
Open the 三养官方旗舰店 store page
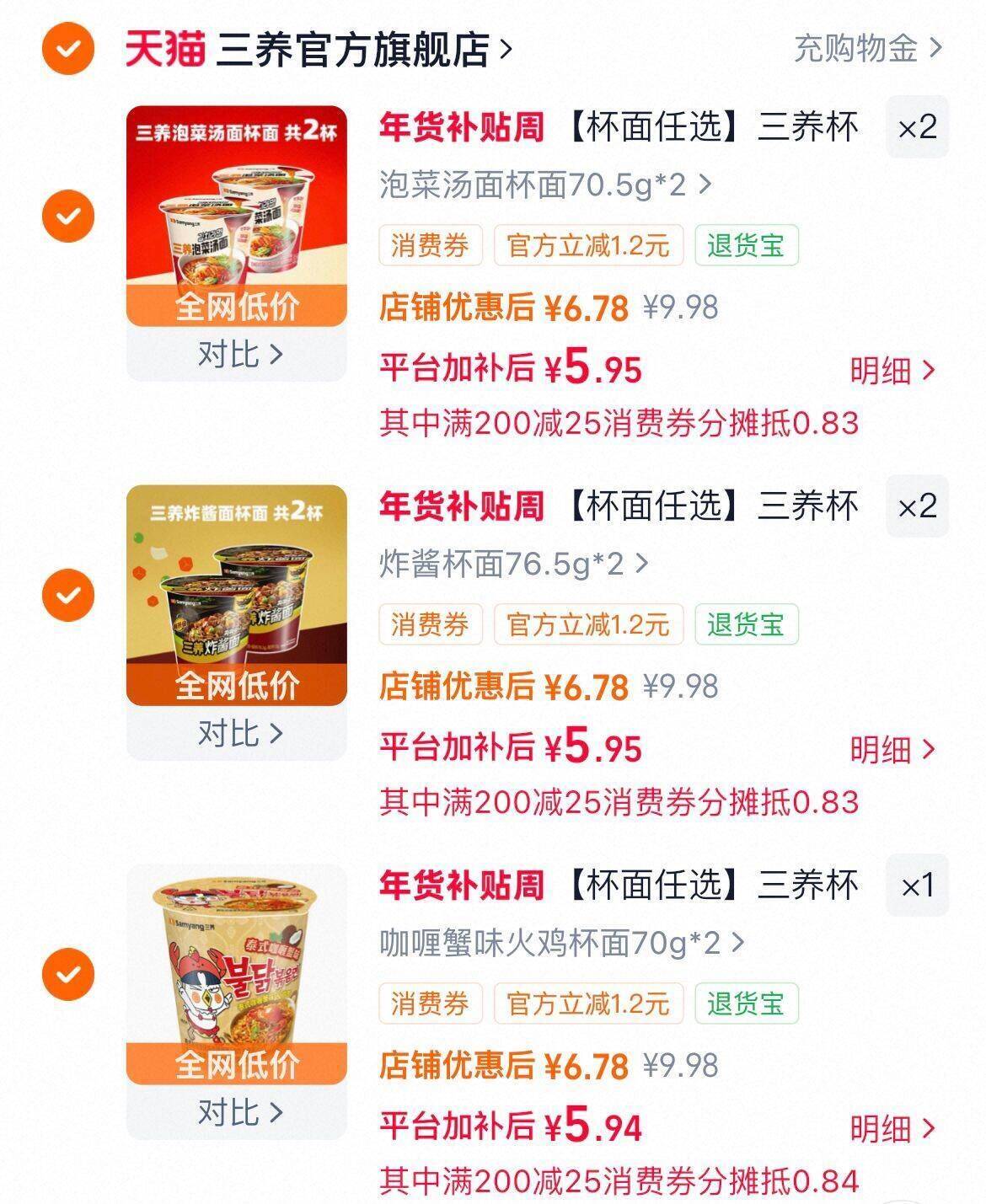point(352,50)
